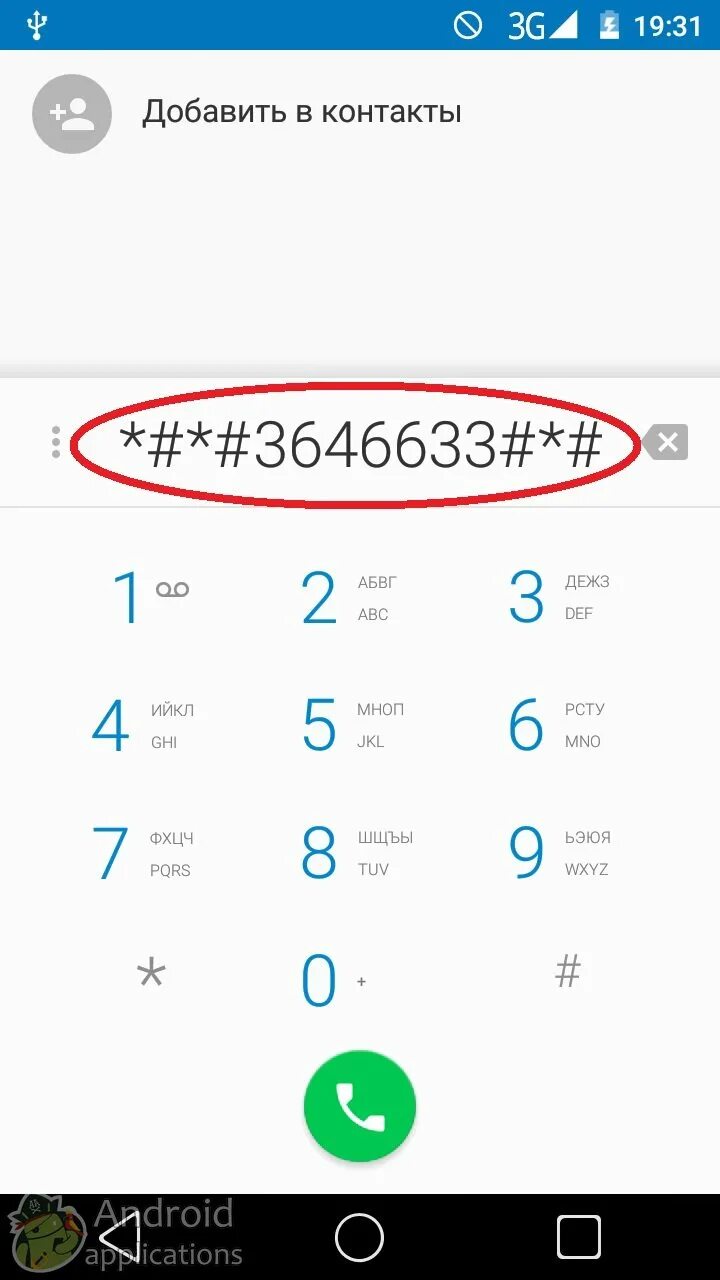Tap the hash key on keypad
Screen dimensions: 720x1280
coord(568,971)
